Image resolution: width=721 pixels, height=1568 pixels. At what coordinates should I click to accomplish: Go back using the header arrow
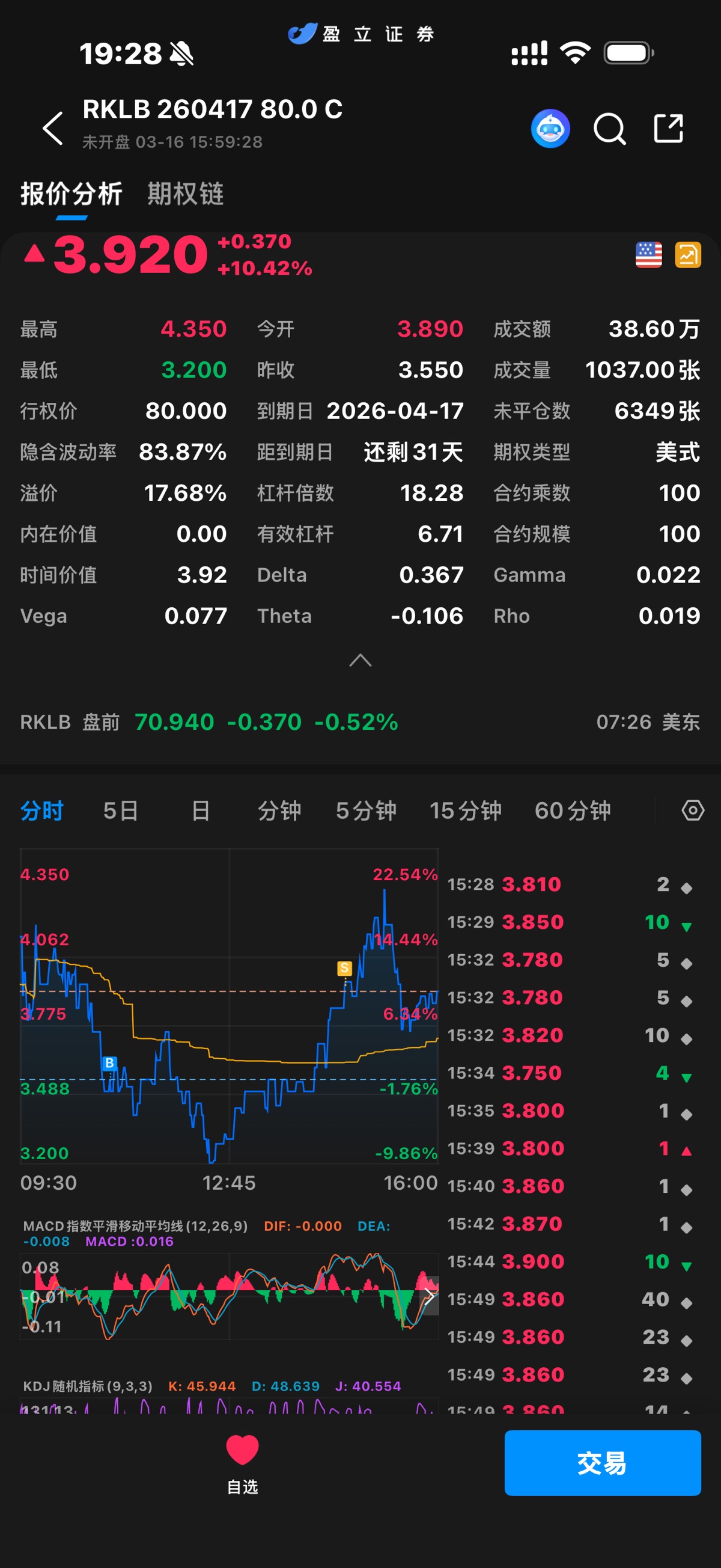pyautogui.click(x=53, y=128)
